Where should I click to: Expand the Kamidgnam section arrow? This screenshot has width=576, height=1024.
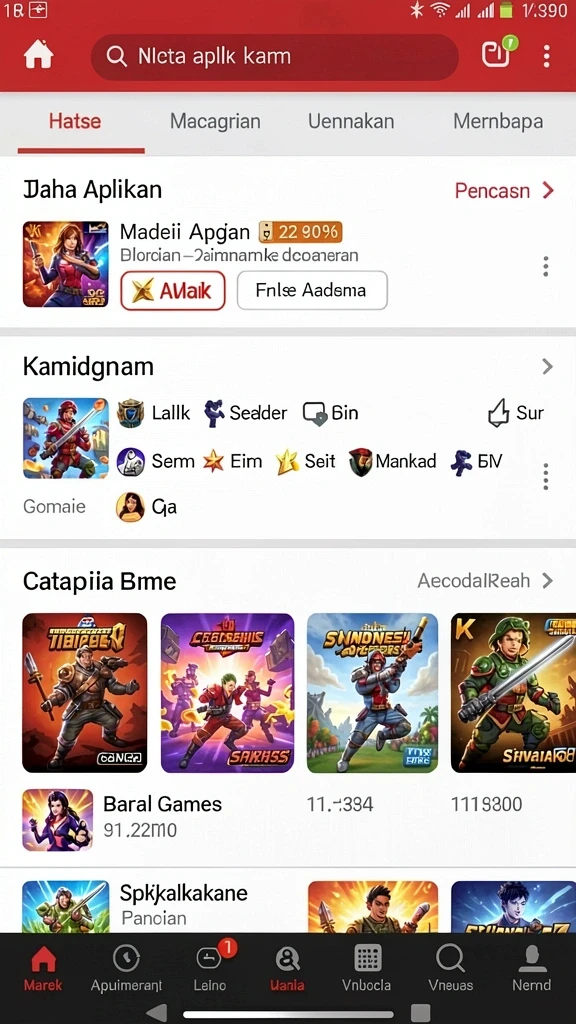pos(547,366)
